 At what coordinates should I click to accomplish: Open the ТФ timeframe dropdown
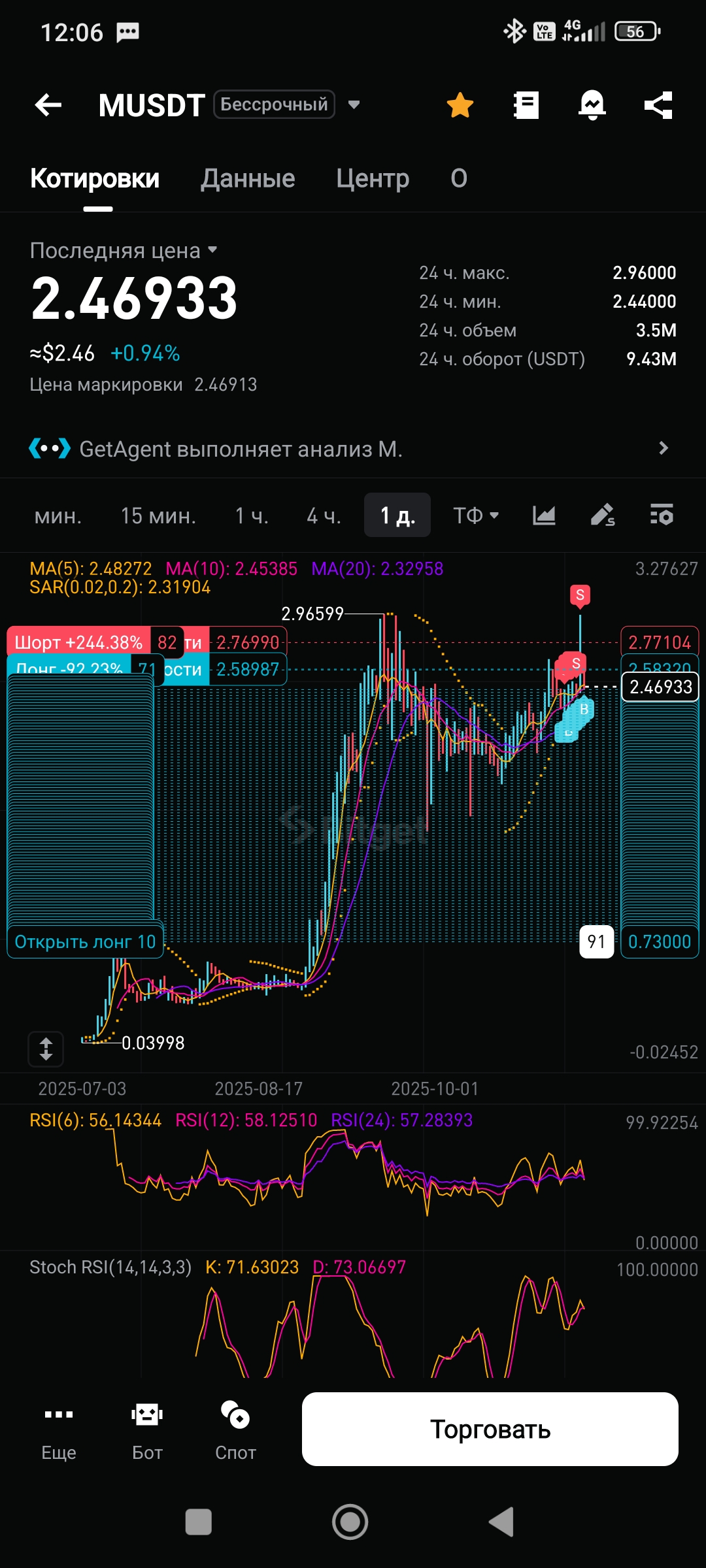[476, 515]
